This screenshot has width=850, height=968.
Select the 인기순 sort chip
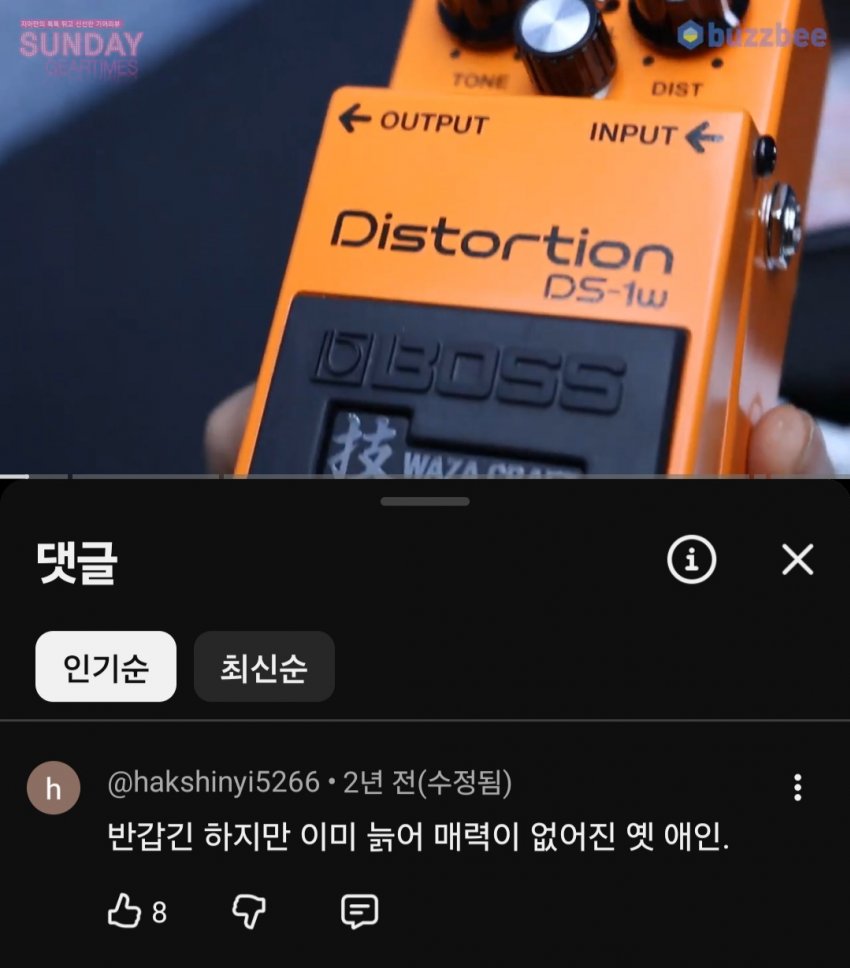click(106, 667)
